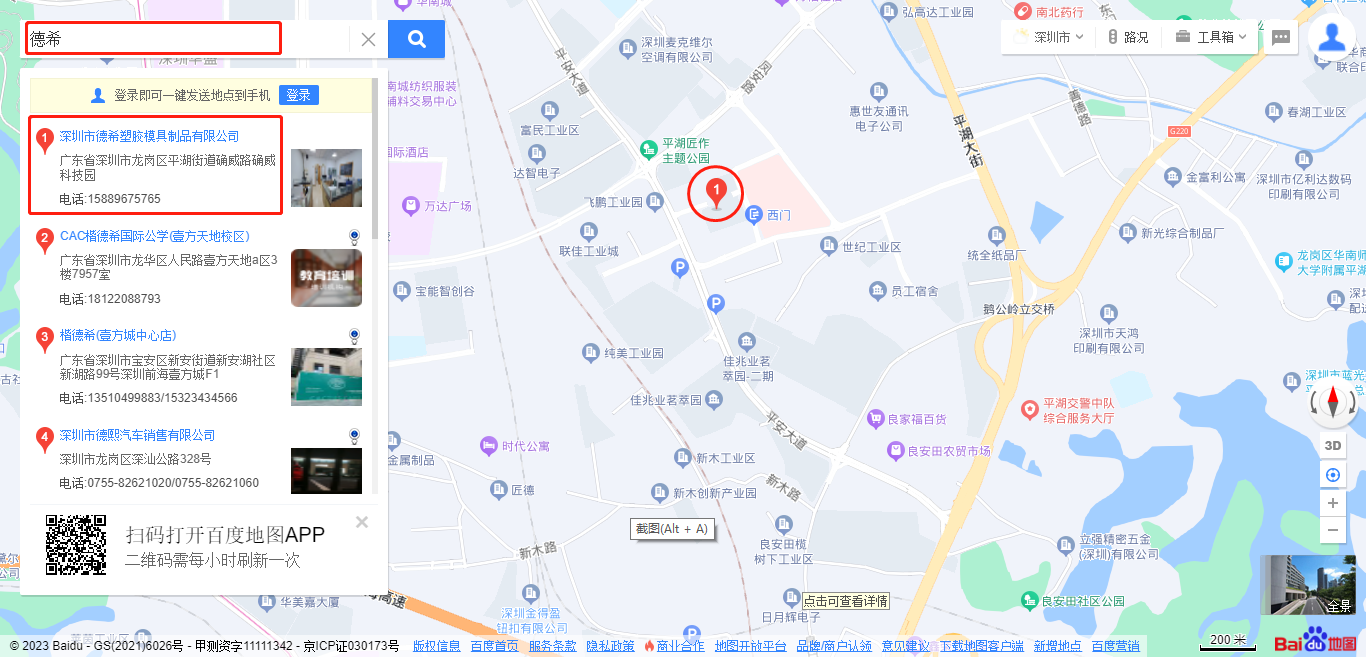Image resolution: width=1366 pixels, height=657 pixels.
Task: Tap the blue 登录 button
Action: pyautogui.click(x=298, y=95)
